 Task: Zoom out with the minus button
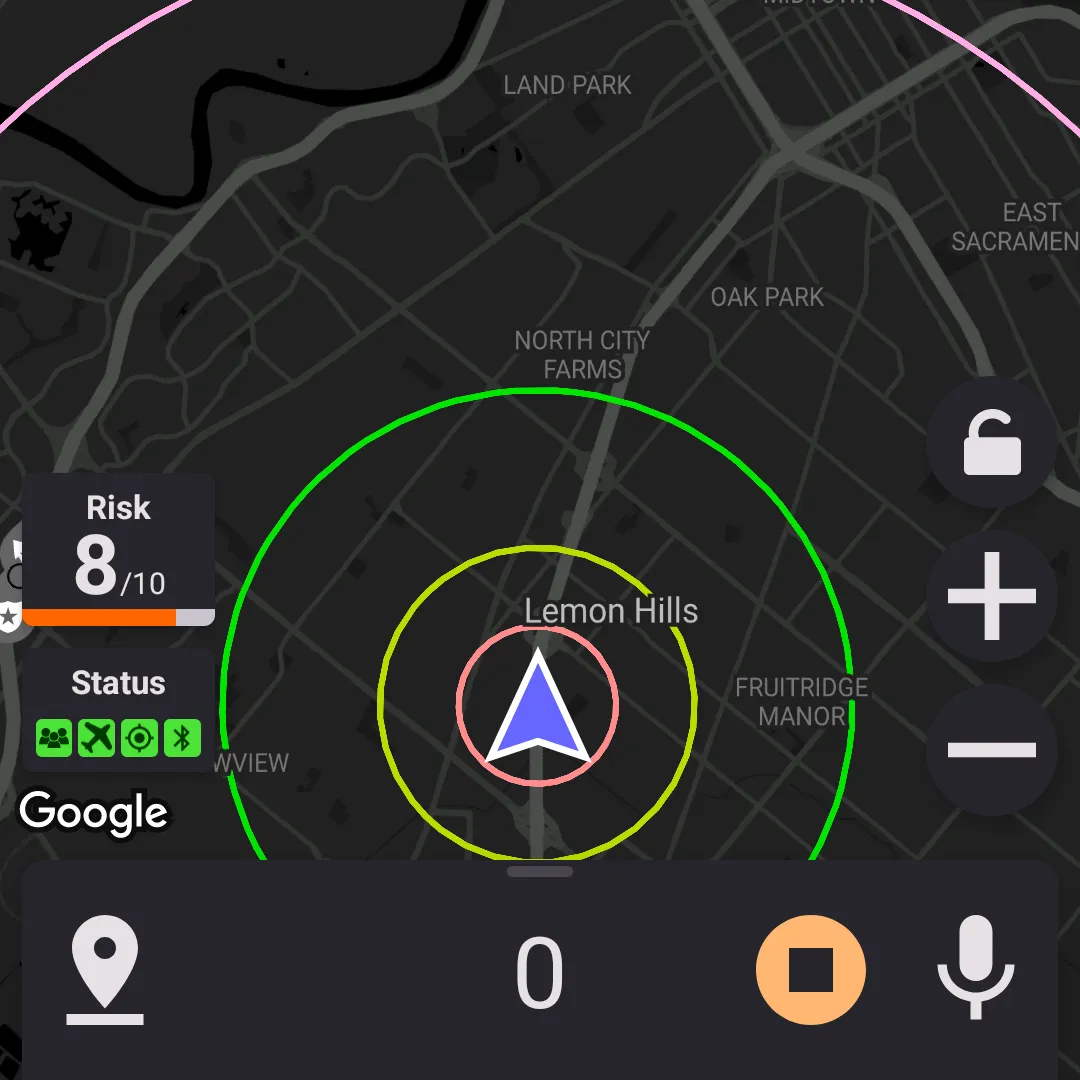point(991,749)
